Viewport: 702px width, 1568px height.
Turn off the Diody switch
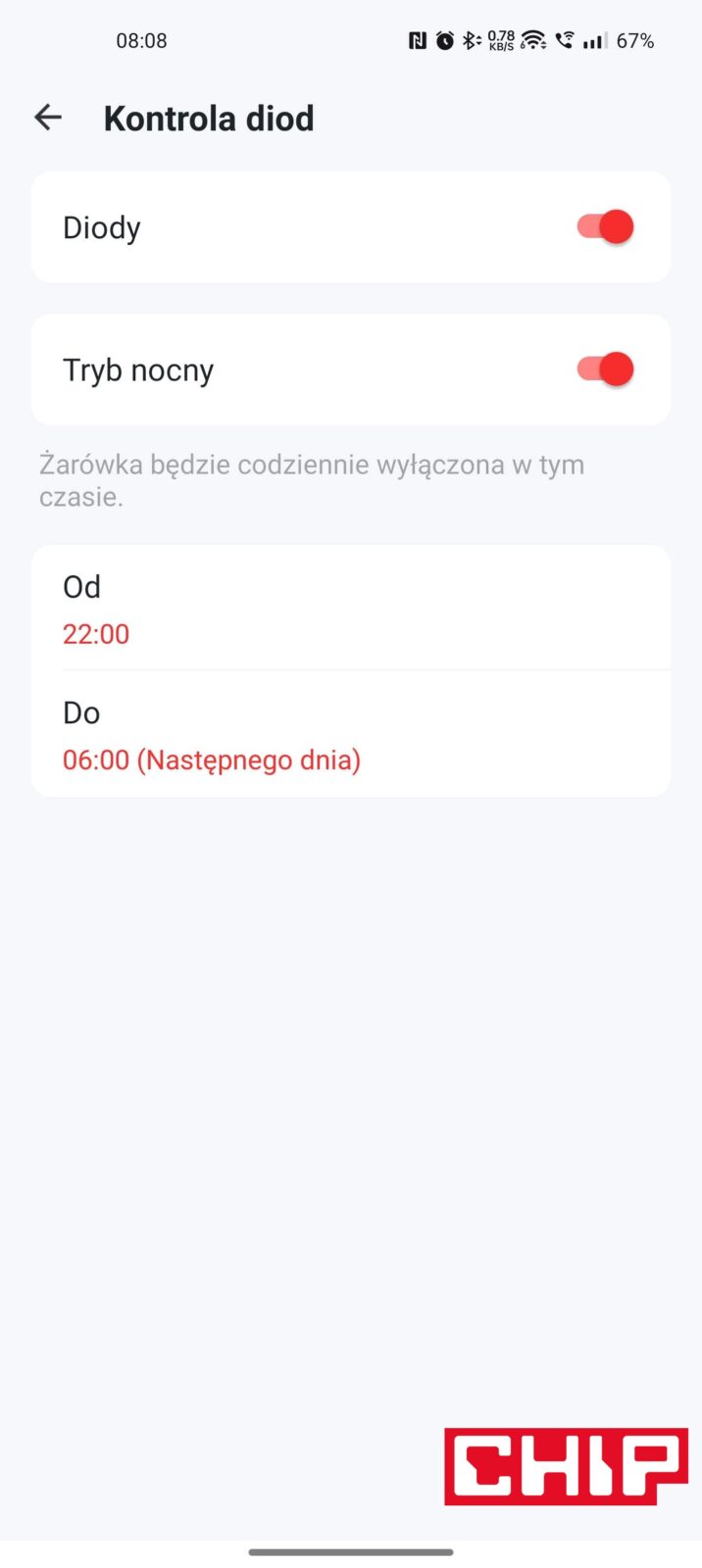pos(605,227)
